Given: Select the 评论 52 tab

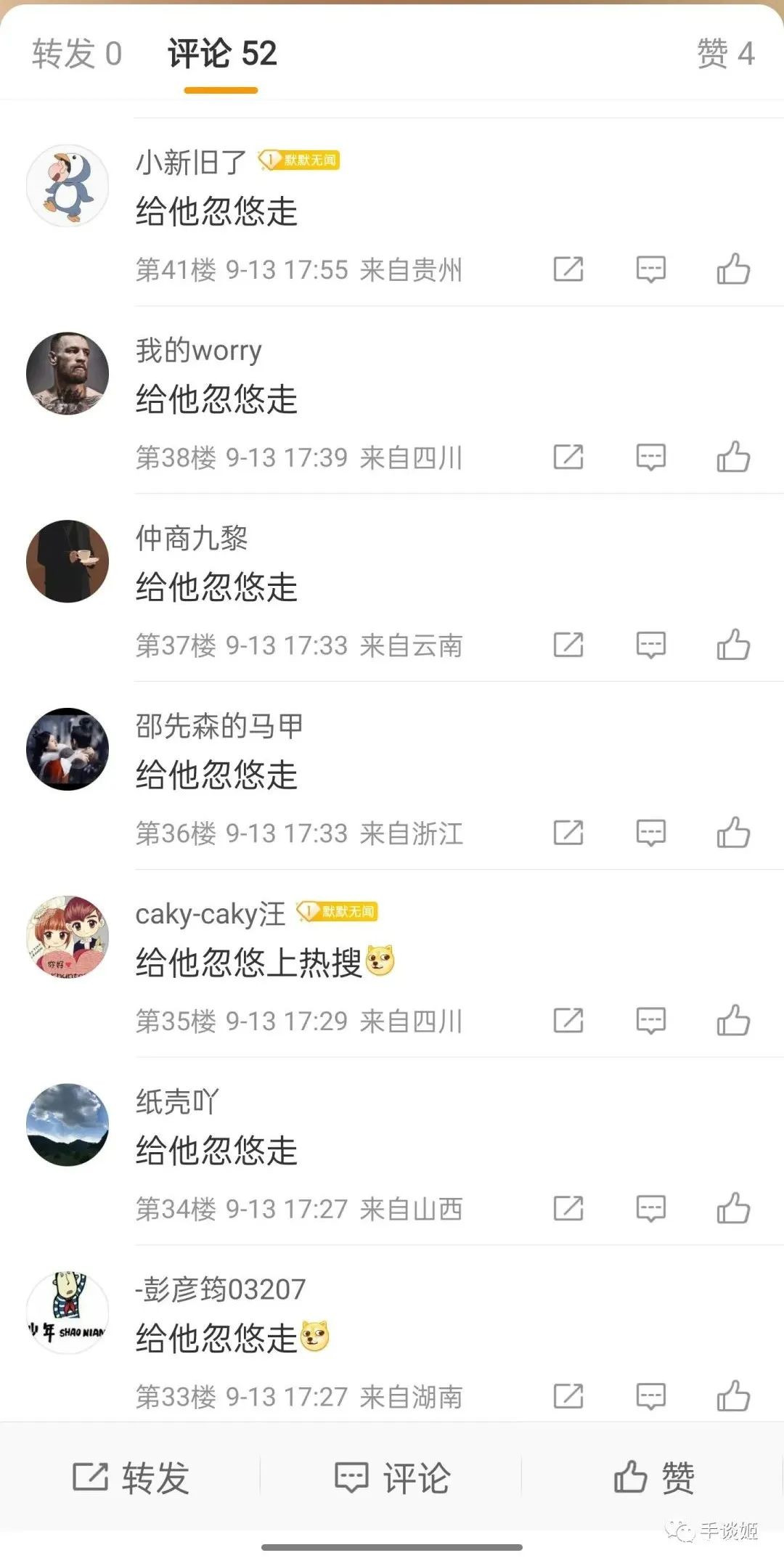Looking at the screenshot, I should pos(222,54).
